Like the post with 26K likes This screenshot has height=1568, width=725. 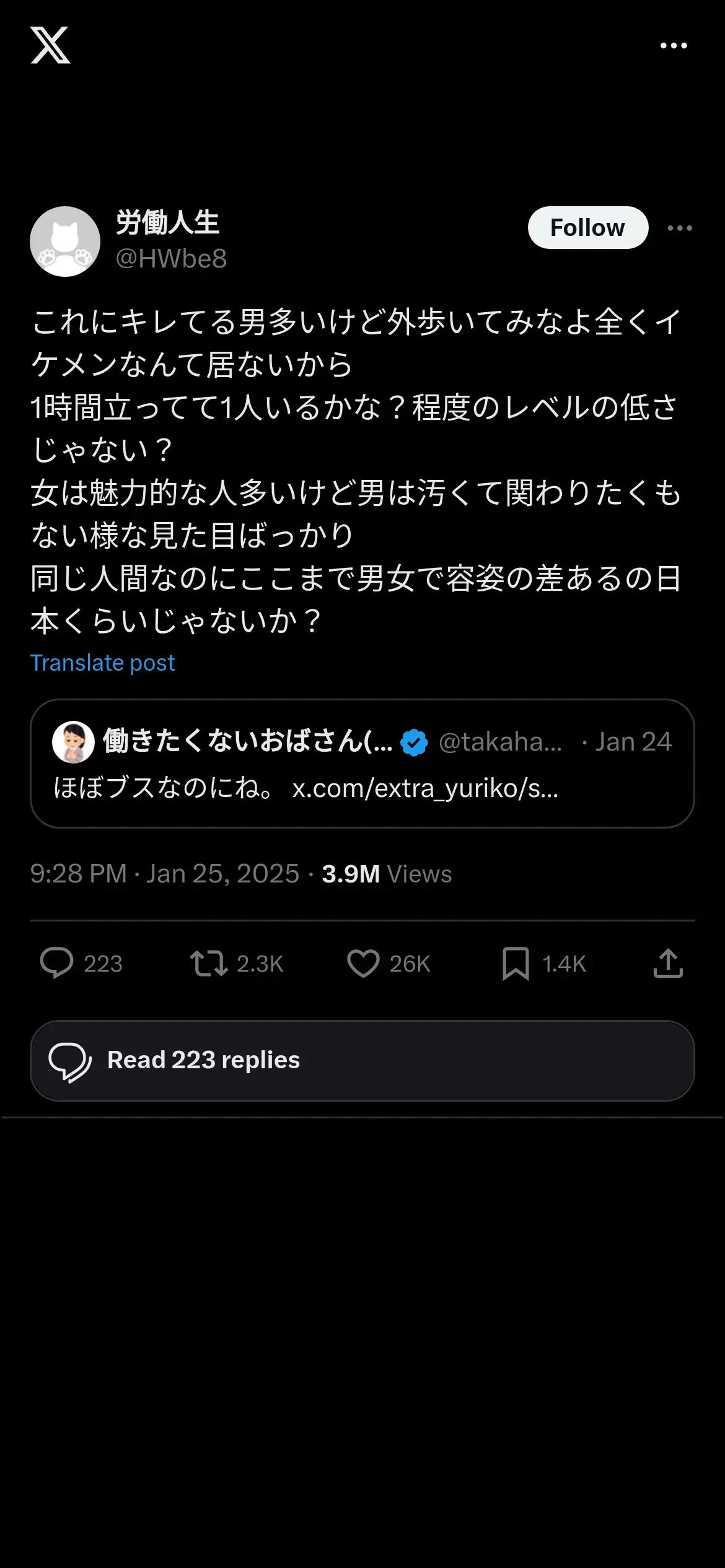(363, 964)
